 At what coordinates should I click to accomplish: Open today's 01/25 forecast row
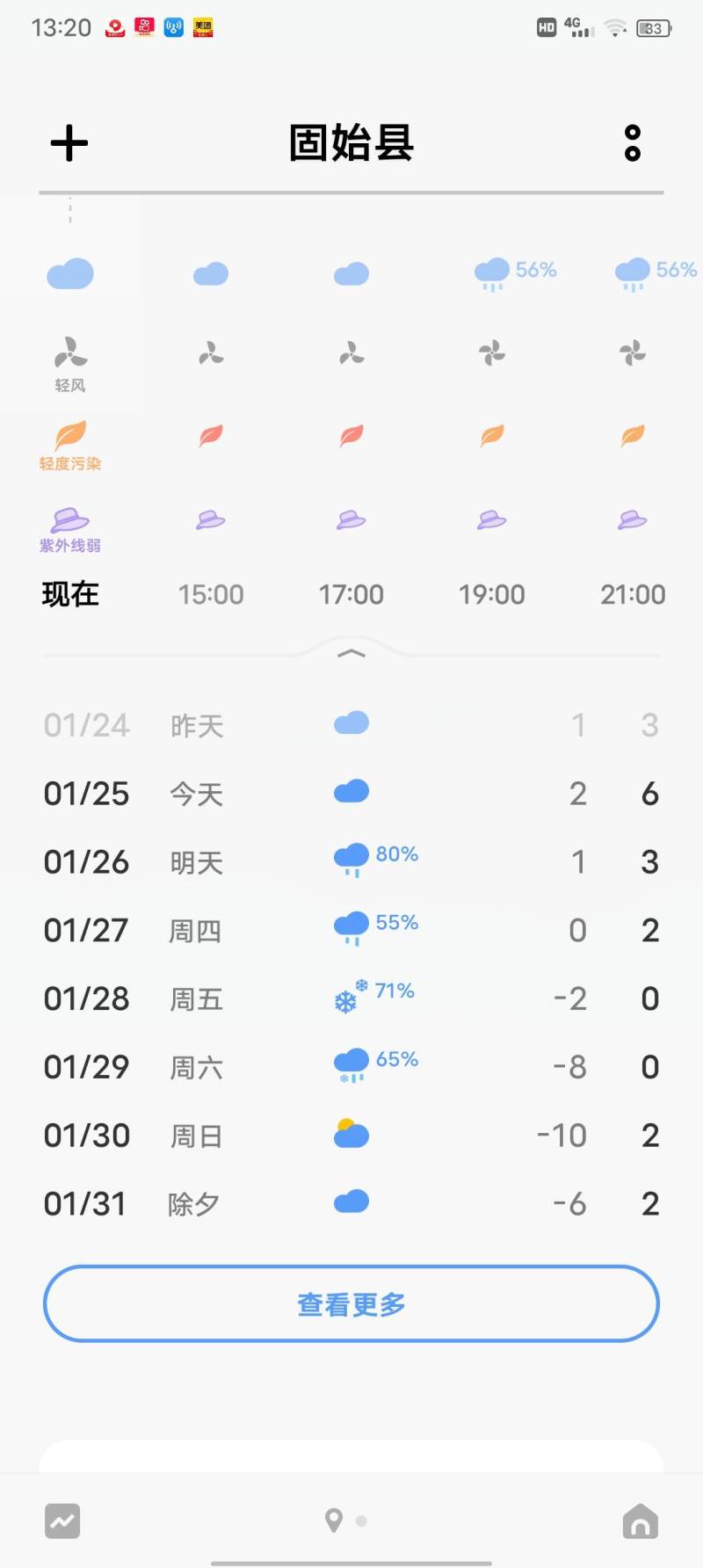(x=351, y=794)
